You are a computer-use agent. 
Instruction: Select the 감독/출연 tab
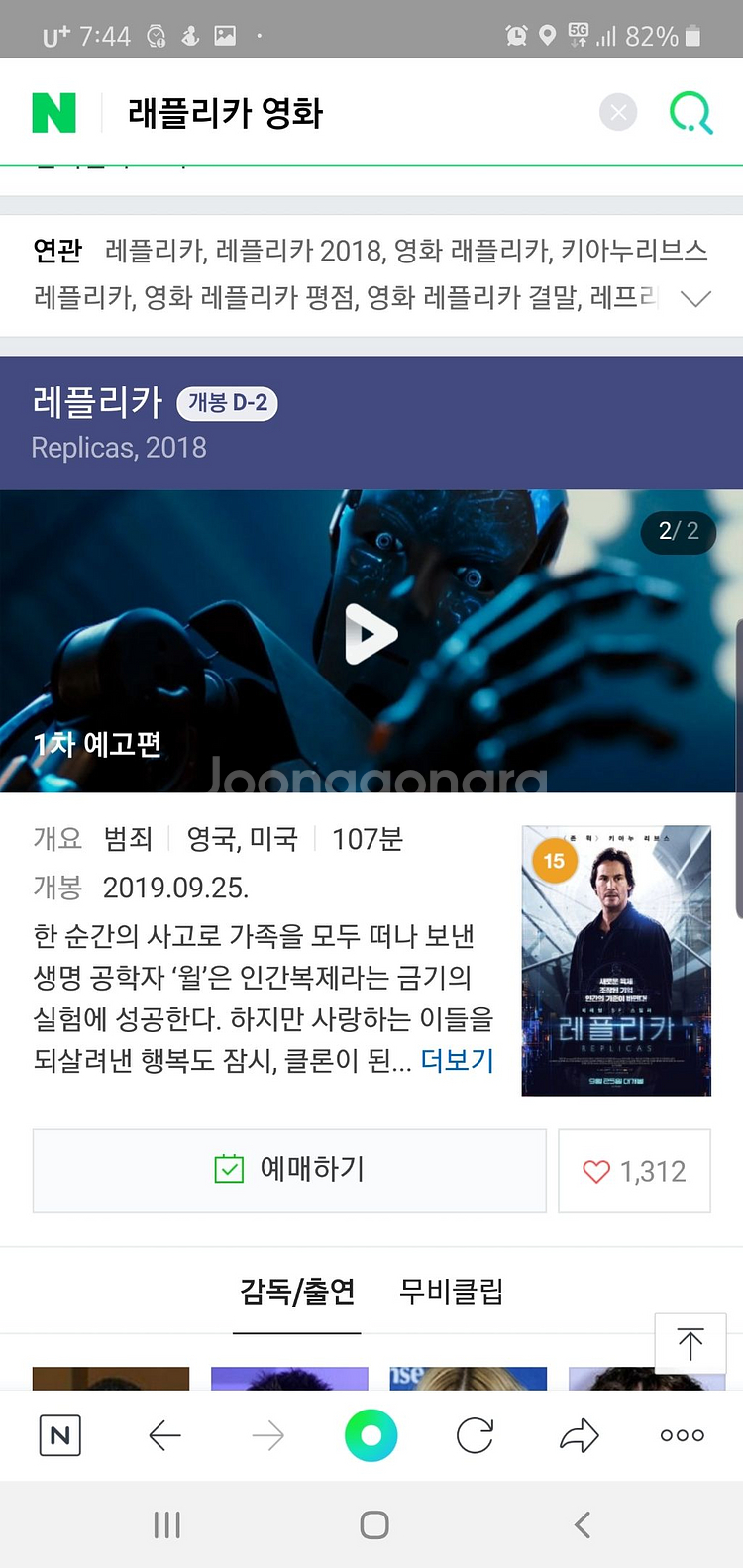point(297,1292)
